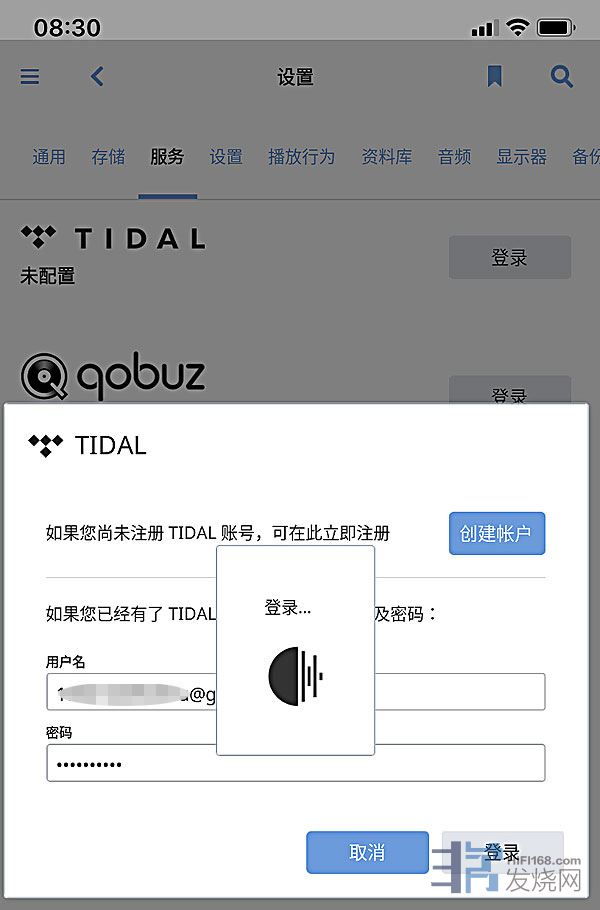Select the 服务 tab
This screenshot has height=910, width=600.
tap(167, 157)
